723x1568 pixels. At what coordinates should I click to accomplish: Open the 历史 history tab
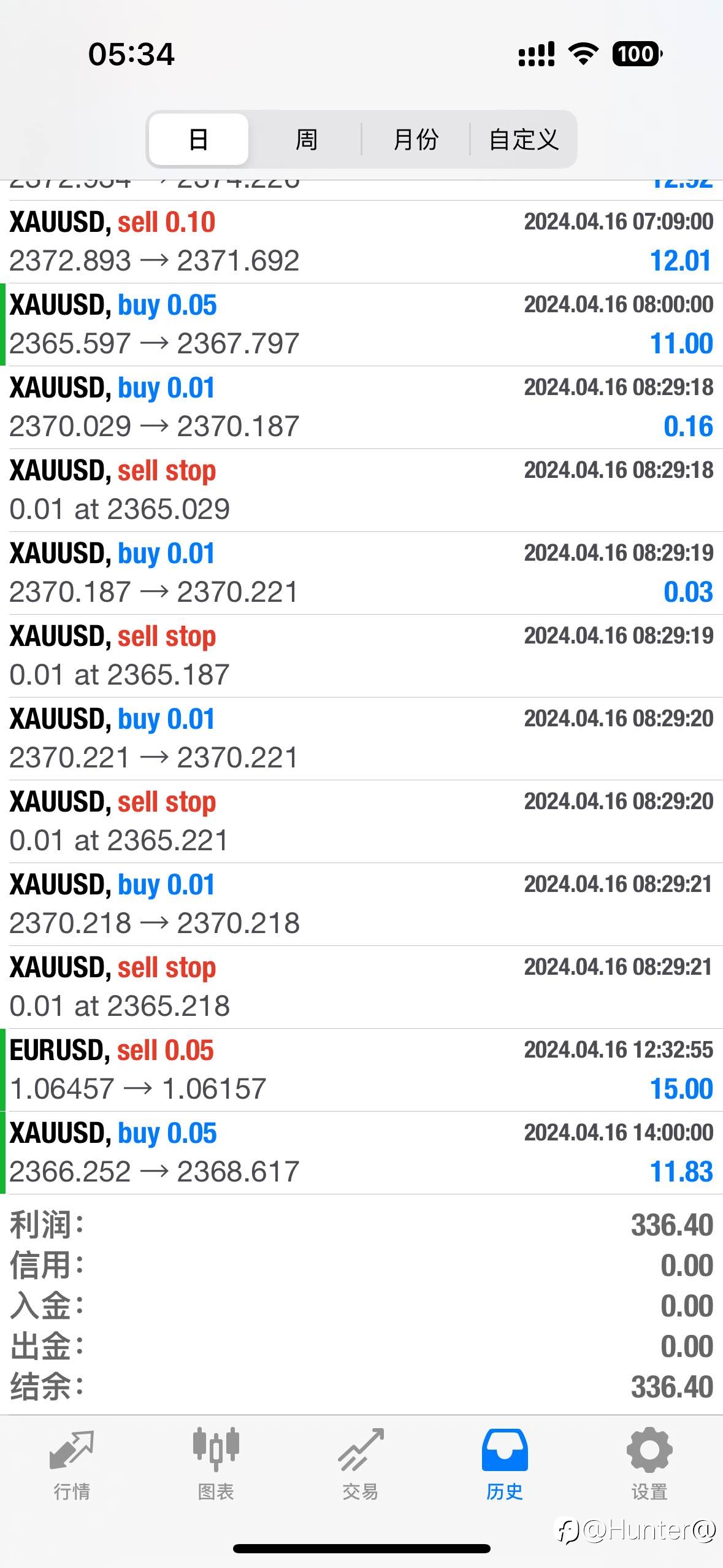click(x=505, y=1464)
